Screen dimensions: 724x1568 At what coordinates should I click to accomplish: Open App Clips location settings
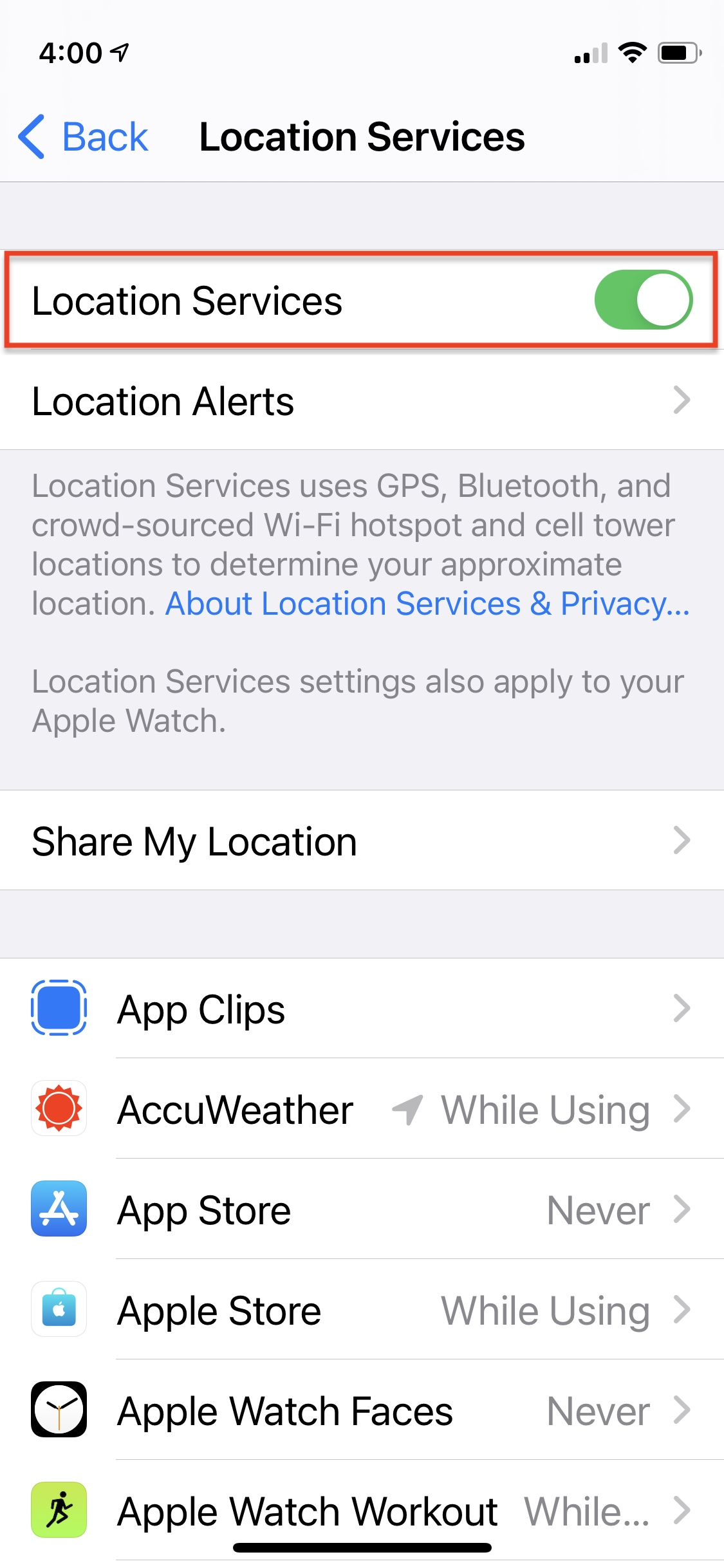click(x=362, y=1008)
